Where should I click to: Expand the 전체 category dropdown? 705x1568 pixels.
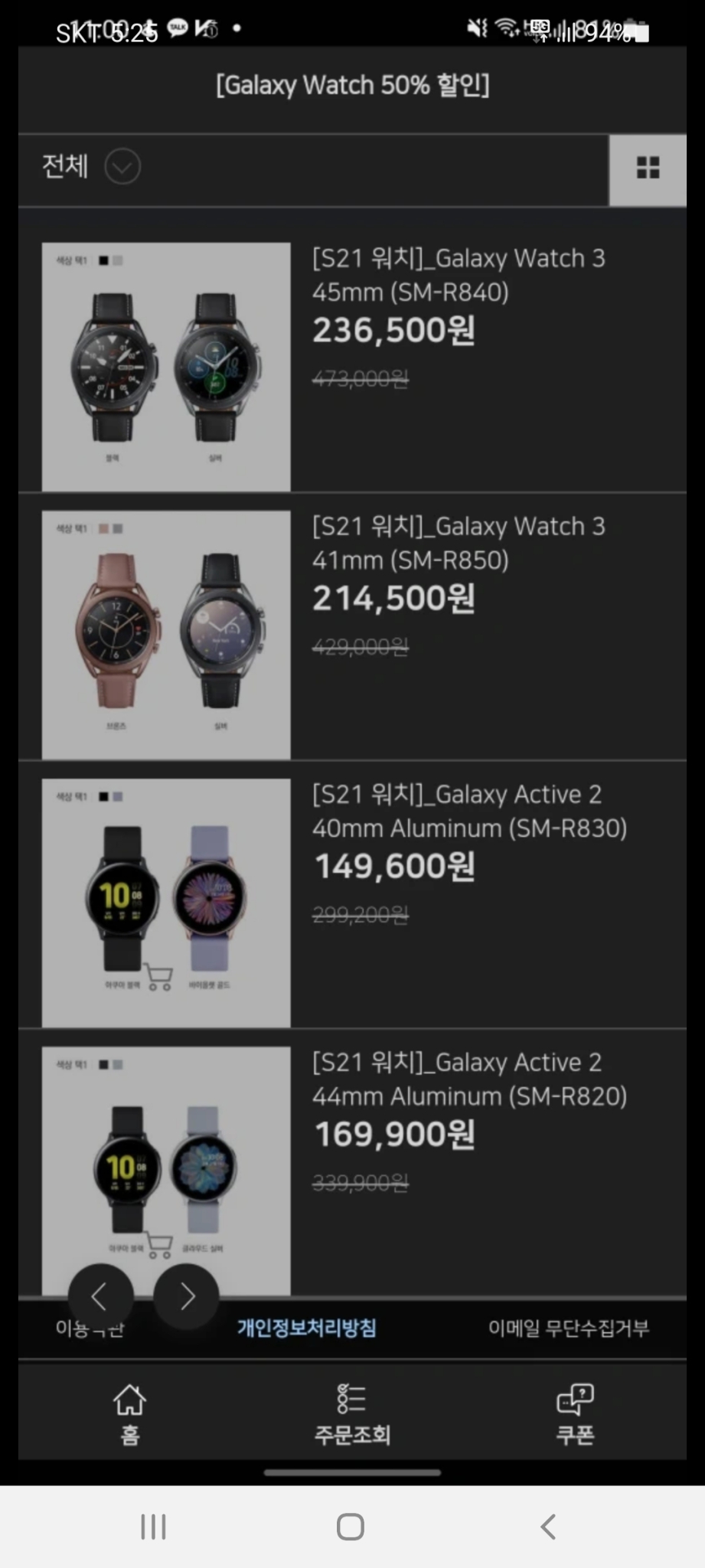pyautogui.click(x=122, y=167)
